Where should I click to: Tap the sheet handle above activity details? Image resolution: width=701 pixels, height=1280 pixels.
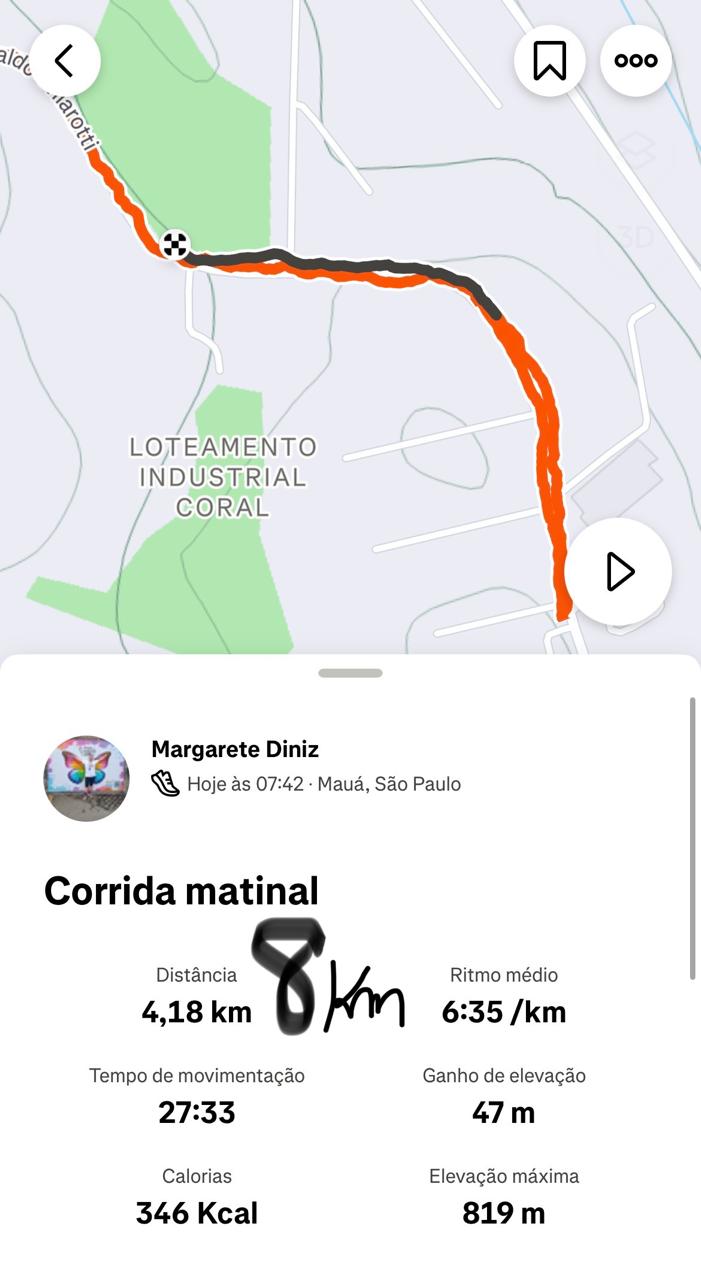(x=350, y=673)
